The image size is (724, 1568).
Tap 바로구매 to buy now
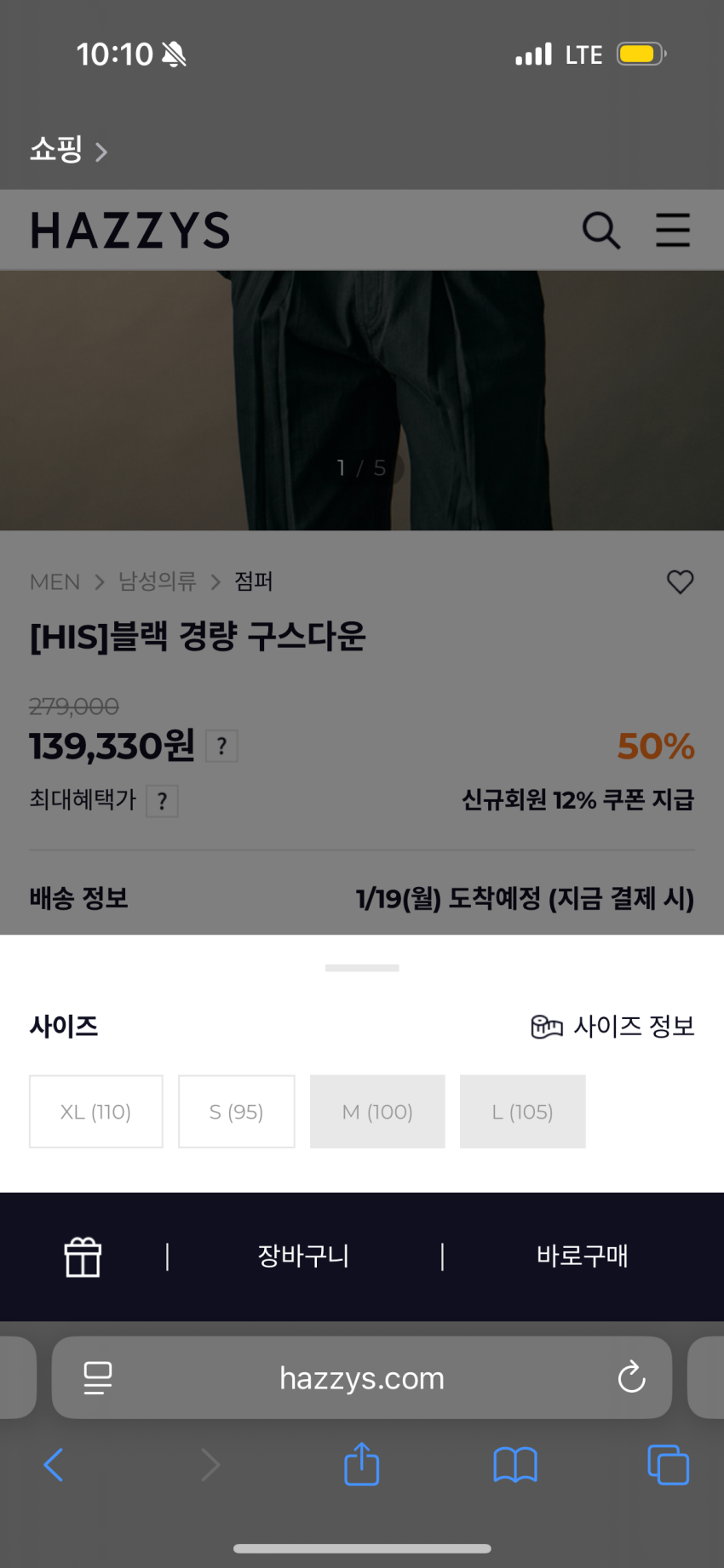coord(582,1256)
